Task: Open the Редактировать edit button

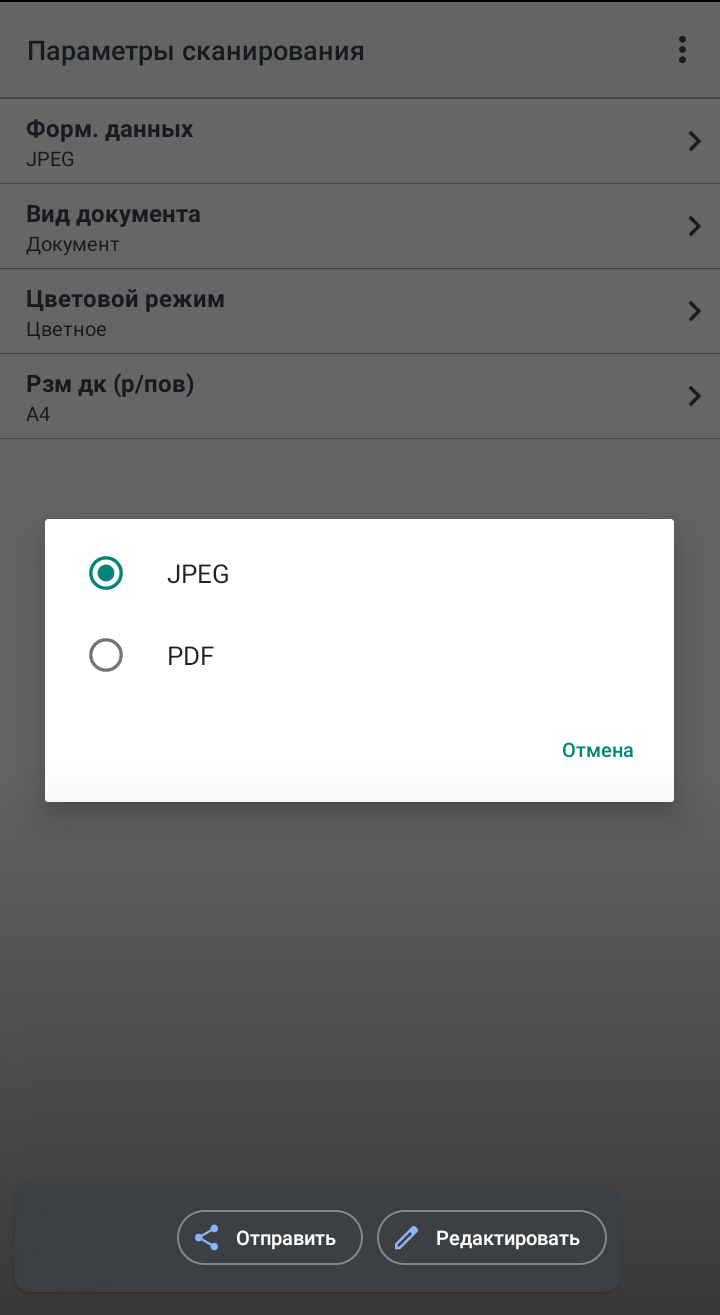Action: (491, 1238)
